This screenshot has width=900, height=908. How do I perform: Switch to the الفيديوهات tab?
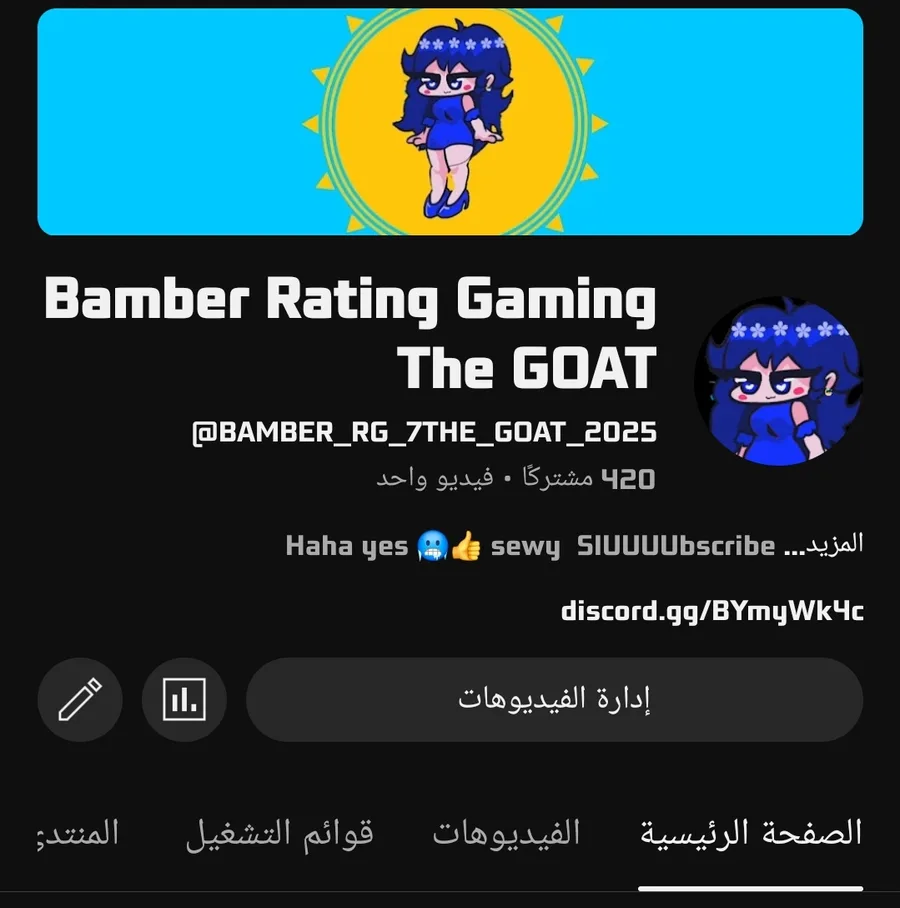(x=506, y=833)
